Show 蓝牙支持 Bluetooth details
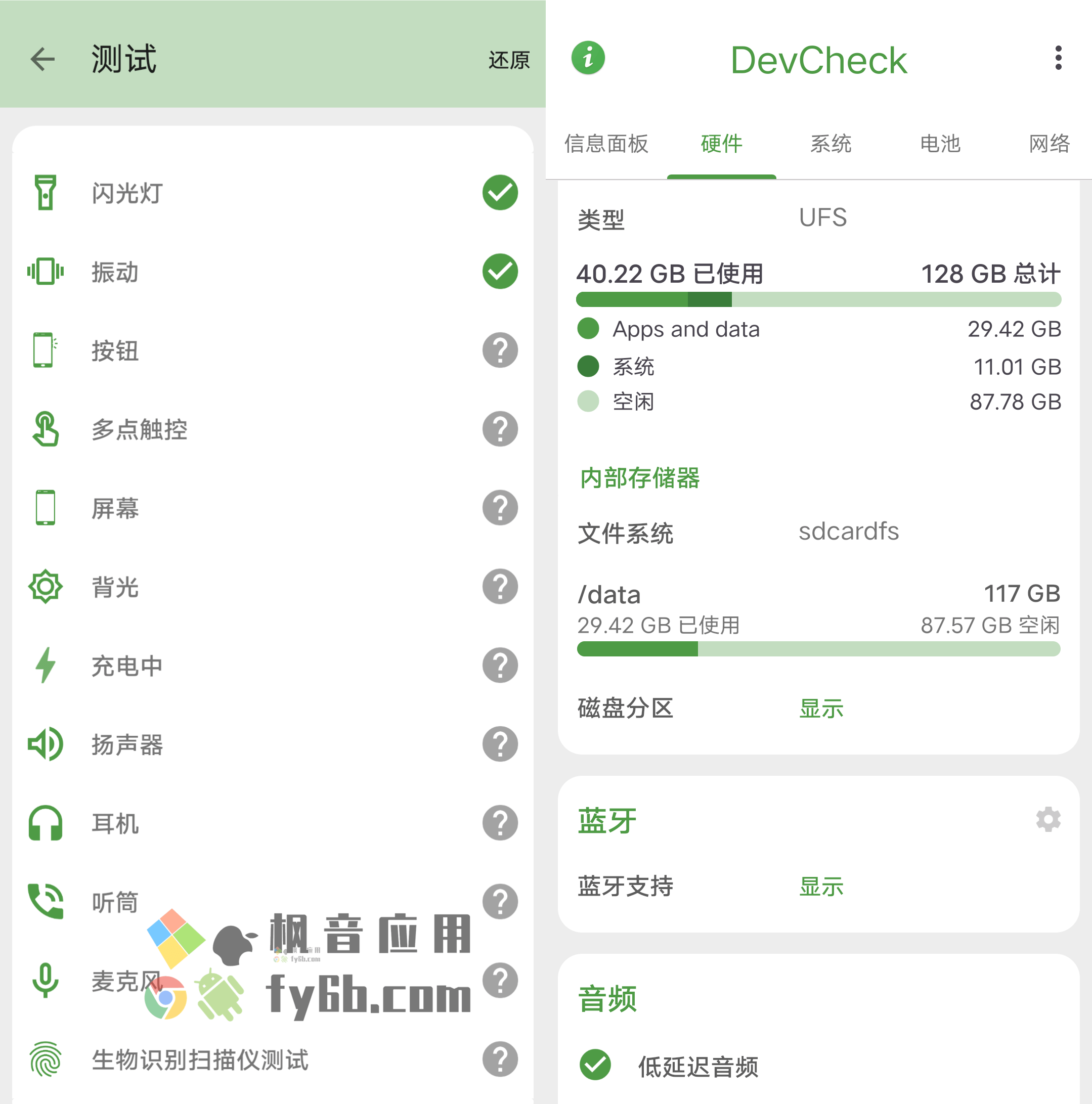The width and height of the screenshot is (1092, 1104). (821, 887)
